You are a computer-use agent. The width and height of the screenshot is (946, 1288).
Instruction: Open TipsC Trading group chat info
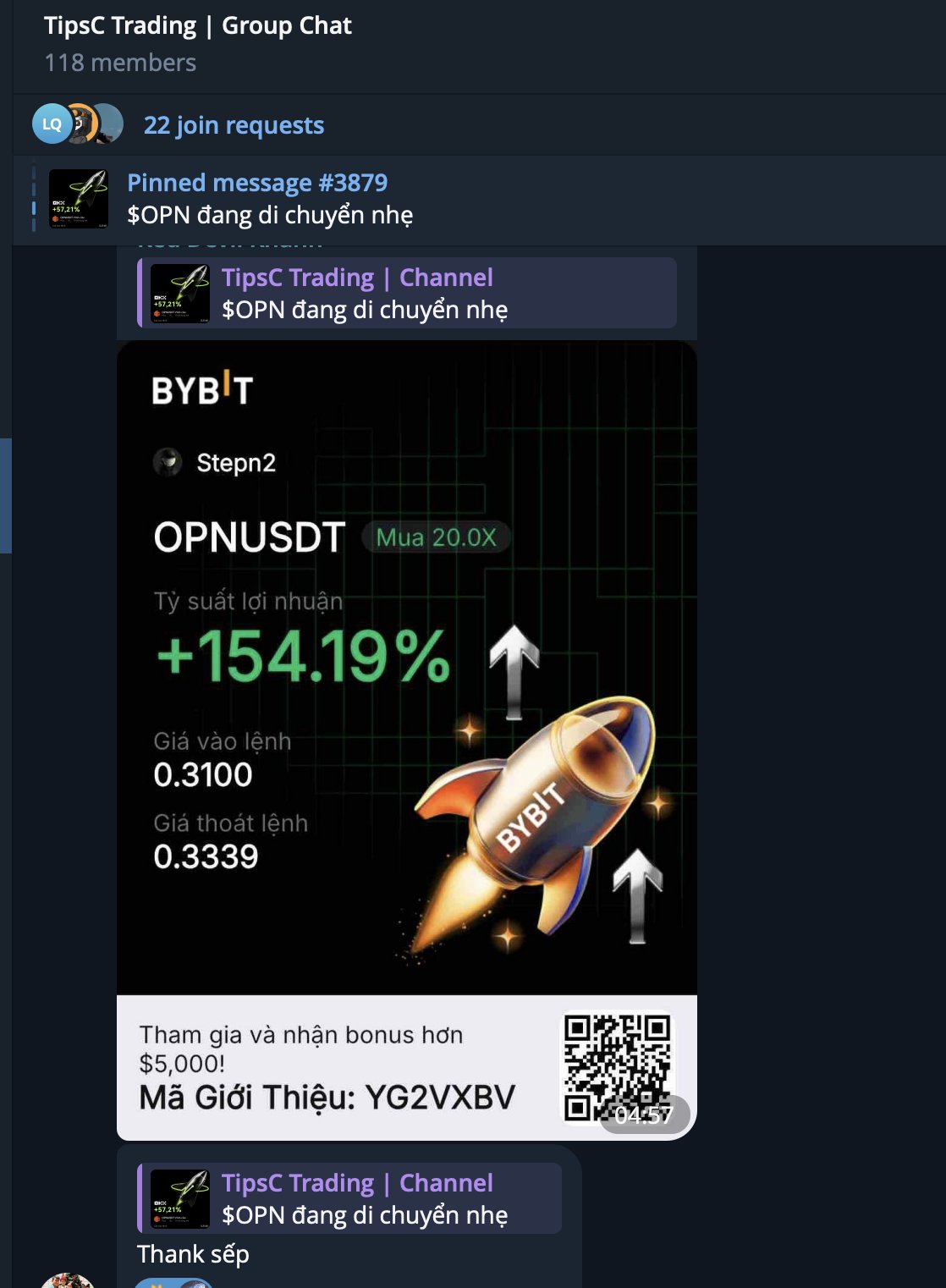pos(197,26)
